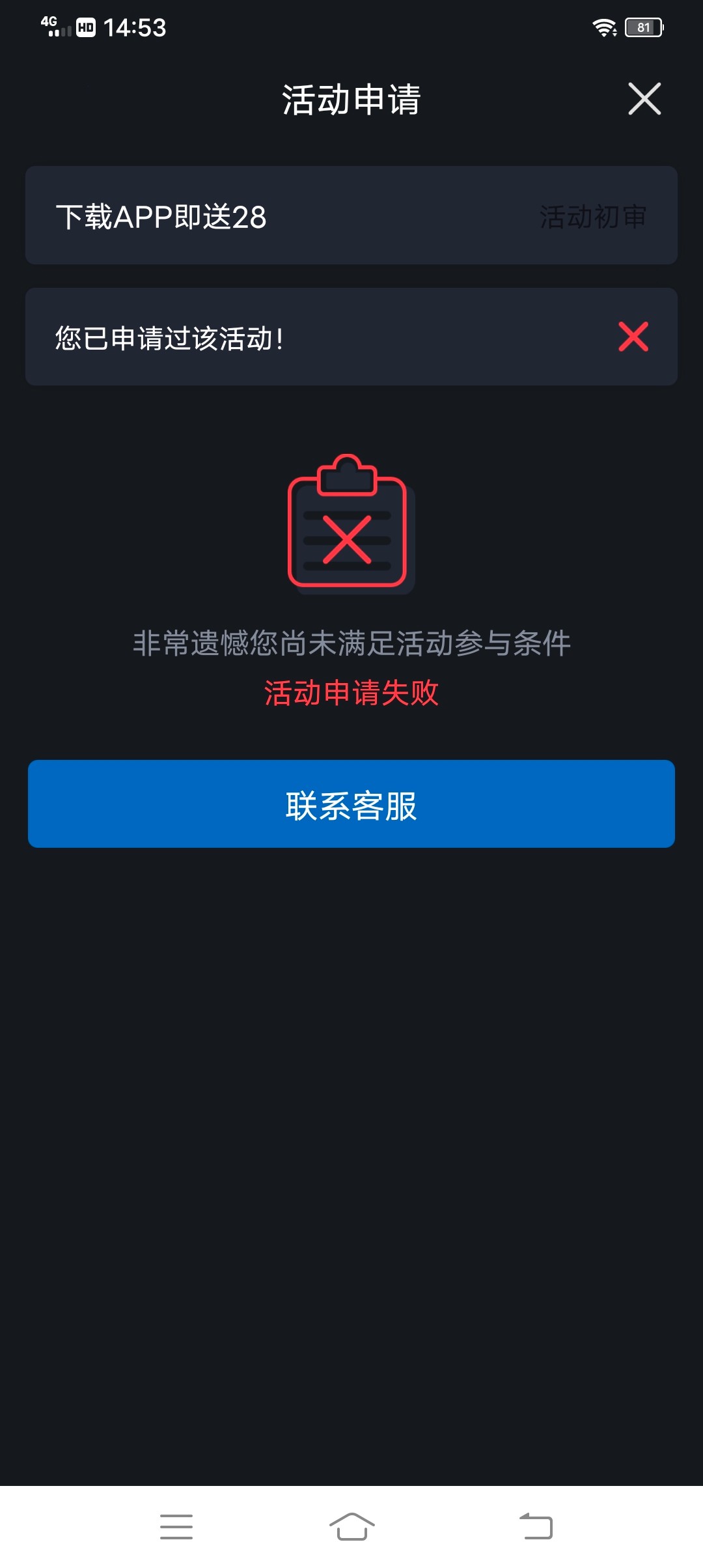This screenshot has width=703, height=1568.
Task: Tap the 活动初审 status label
Action: [591, 217]
